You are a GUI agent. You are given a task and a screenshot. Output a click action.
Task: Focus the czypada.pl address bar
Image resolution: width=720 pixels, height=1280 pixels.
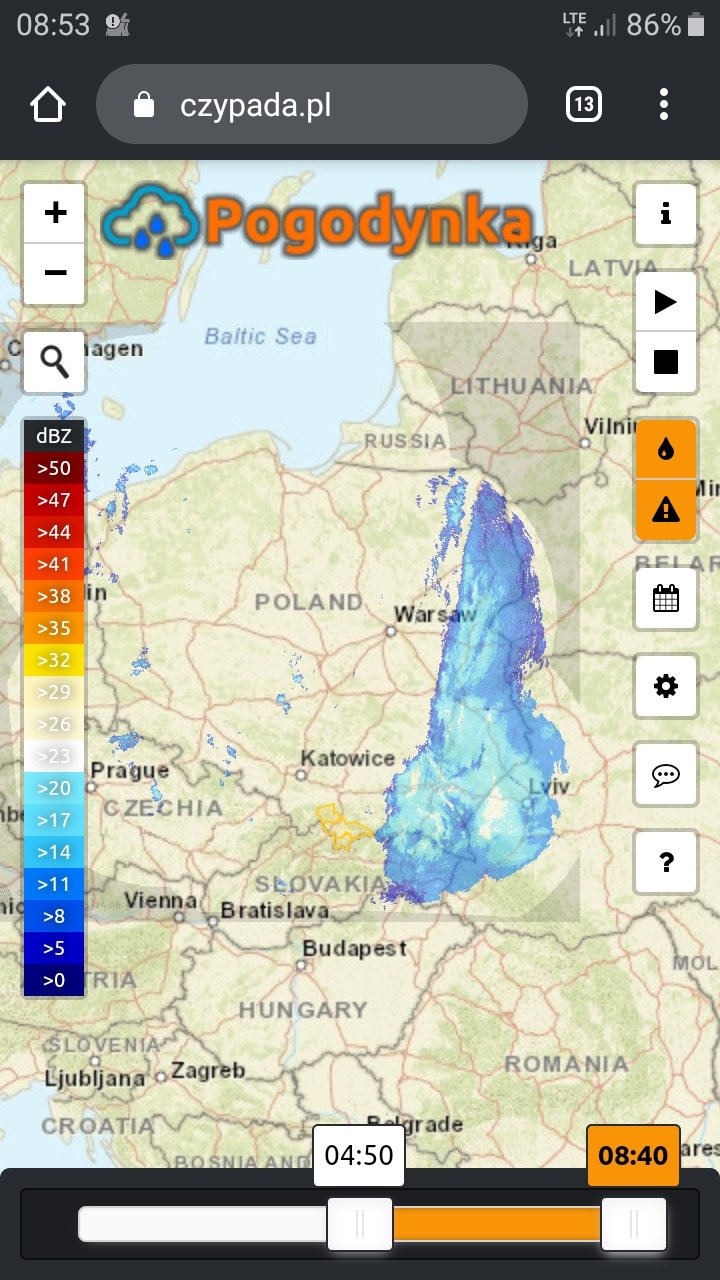click(x=310, y=104)
